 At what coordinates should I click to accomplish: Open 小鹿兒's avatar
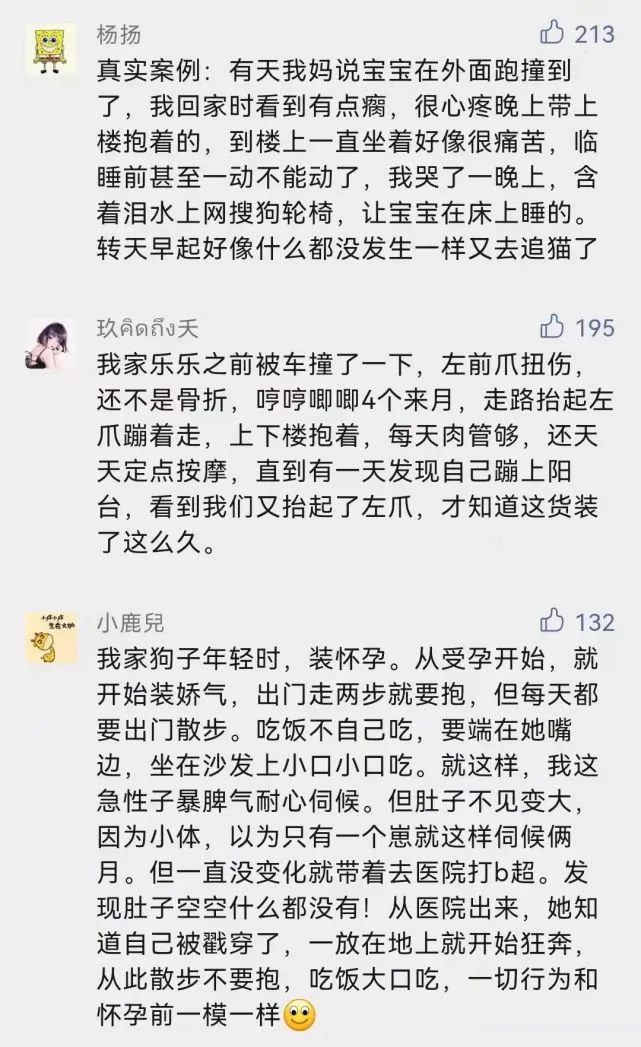pos(52,637)
